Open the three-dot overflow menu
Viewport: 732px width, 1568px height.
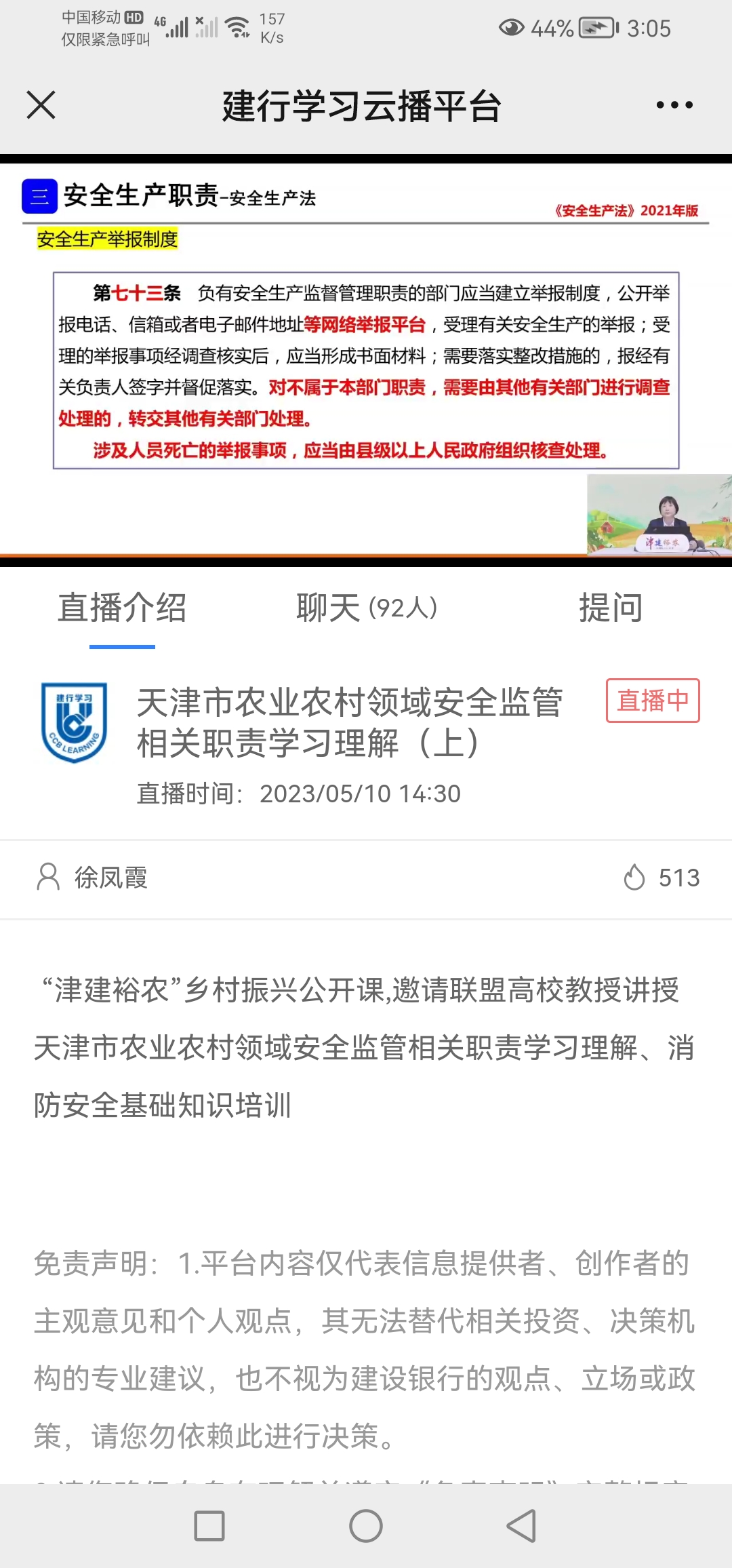coord(674,105)
